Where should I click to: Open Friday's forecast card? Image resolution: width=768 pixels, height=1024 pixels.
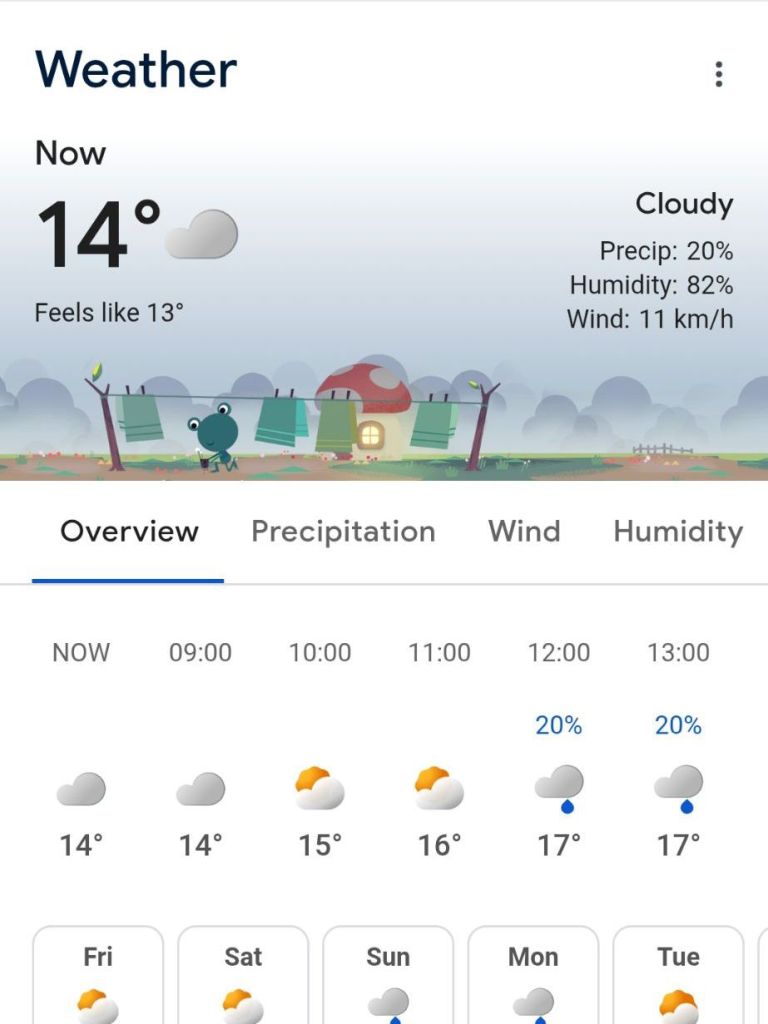(98, 978)
